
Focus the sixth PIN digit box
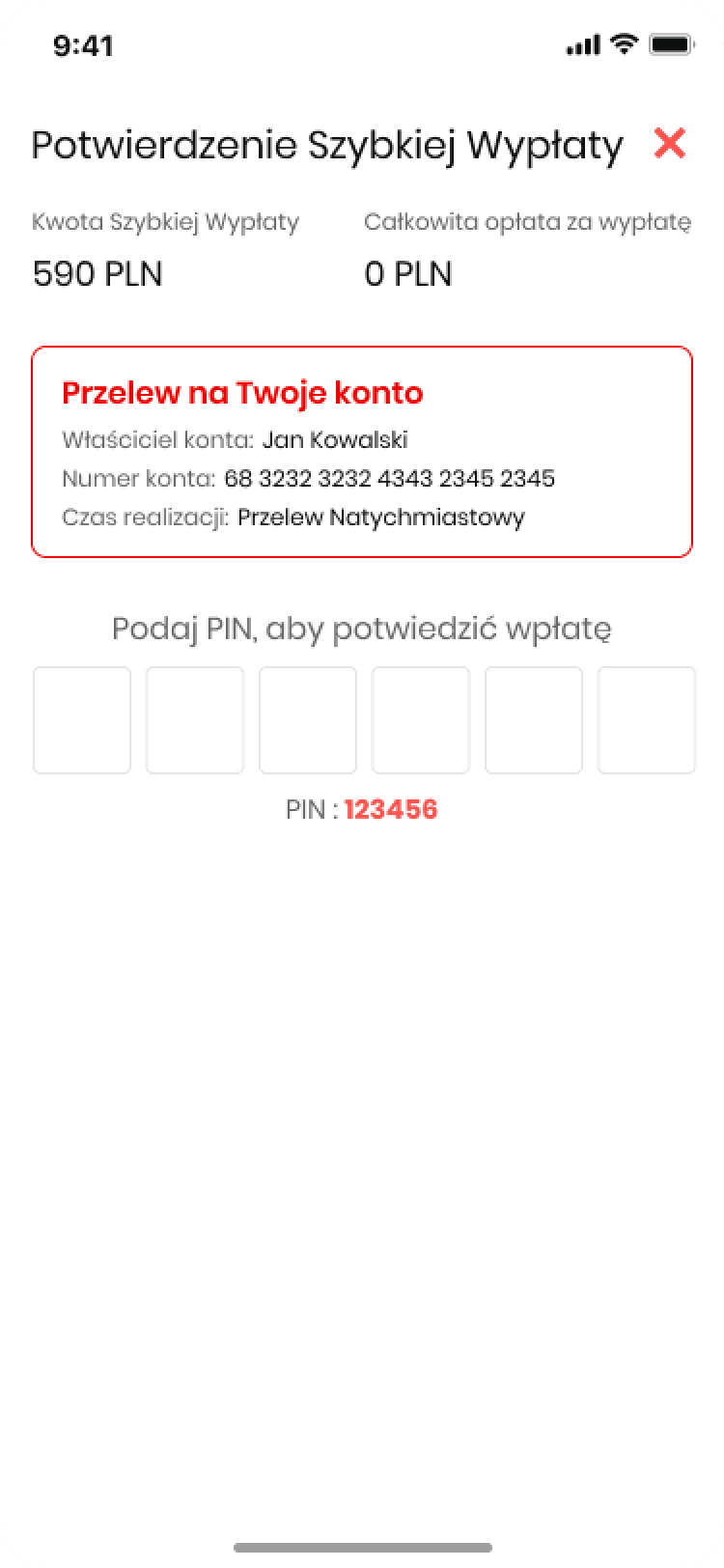click(646, 720)
